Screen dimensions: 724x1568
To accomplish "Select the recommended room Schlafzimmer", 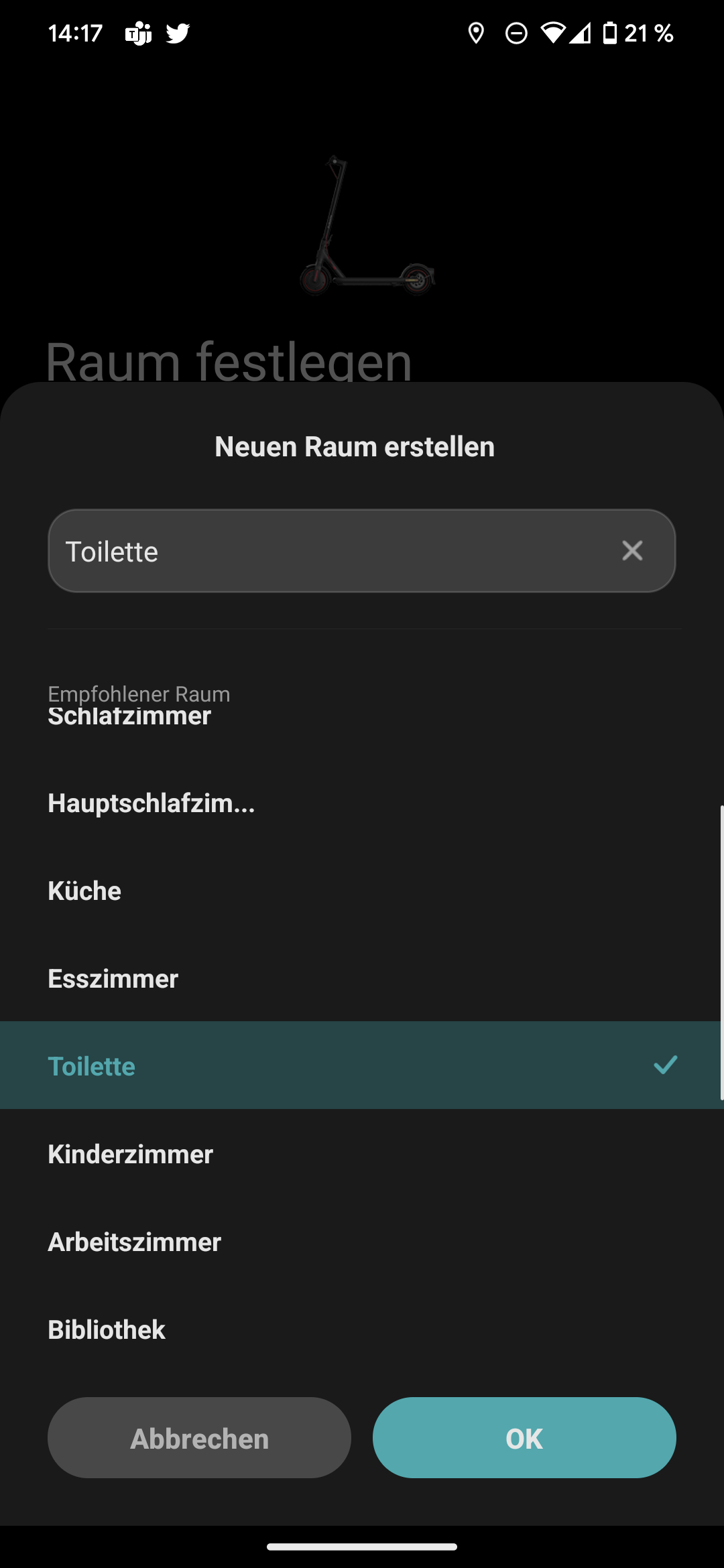I will pyautogui.click(x=128, y=716).
